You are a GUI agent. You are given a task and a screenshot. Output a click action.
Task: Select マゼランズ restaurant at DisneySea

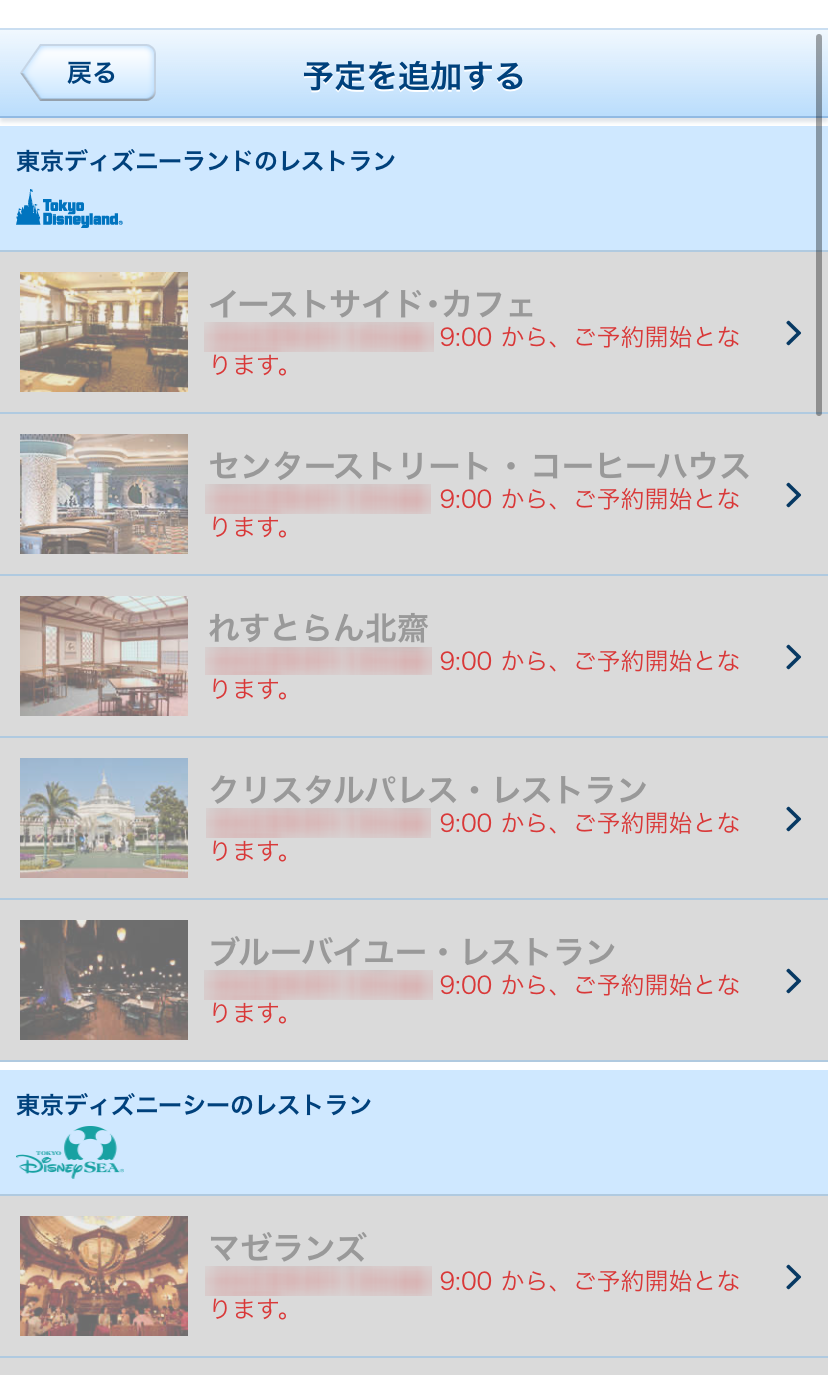click(413, 1276)
